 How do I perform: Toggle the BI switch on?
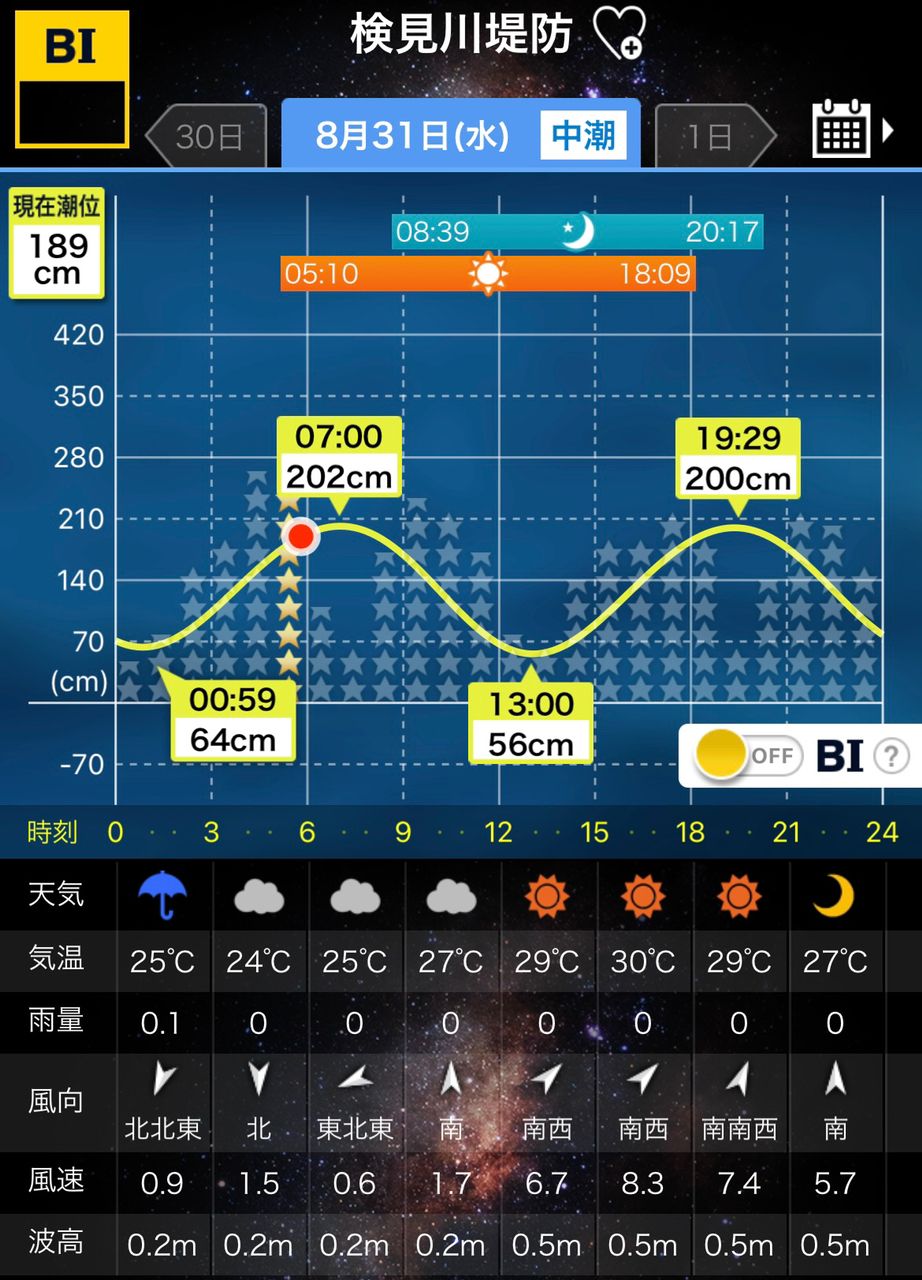coord(750,756)
